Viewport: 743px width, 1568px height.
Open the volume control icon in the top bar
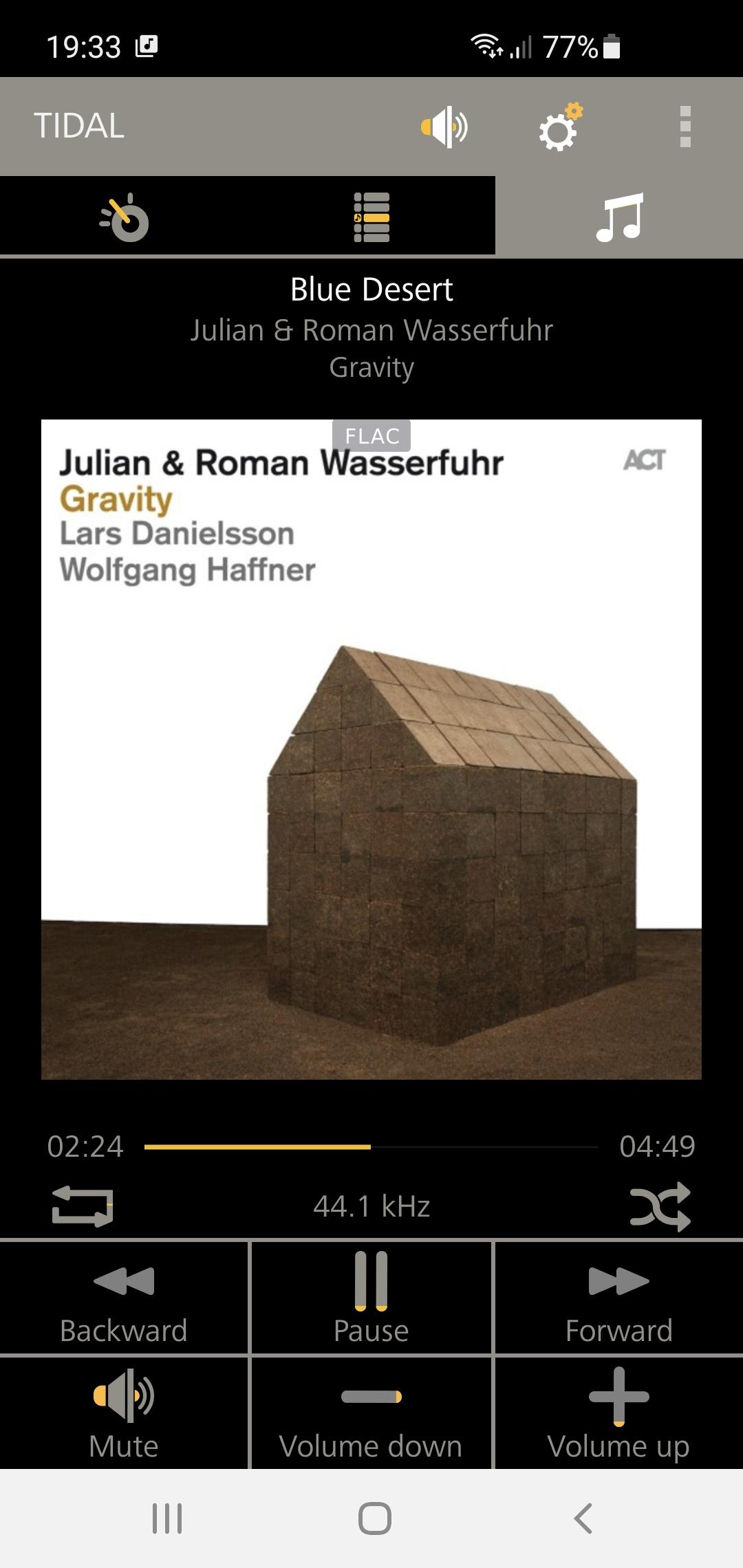(x=444, y=127)
